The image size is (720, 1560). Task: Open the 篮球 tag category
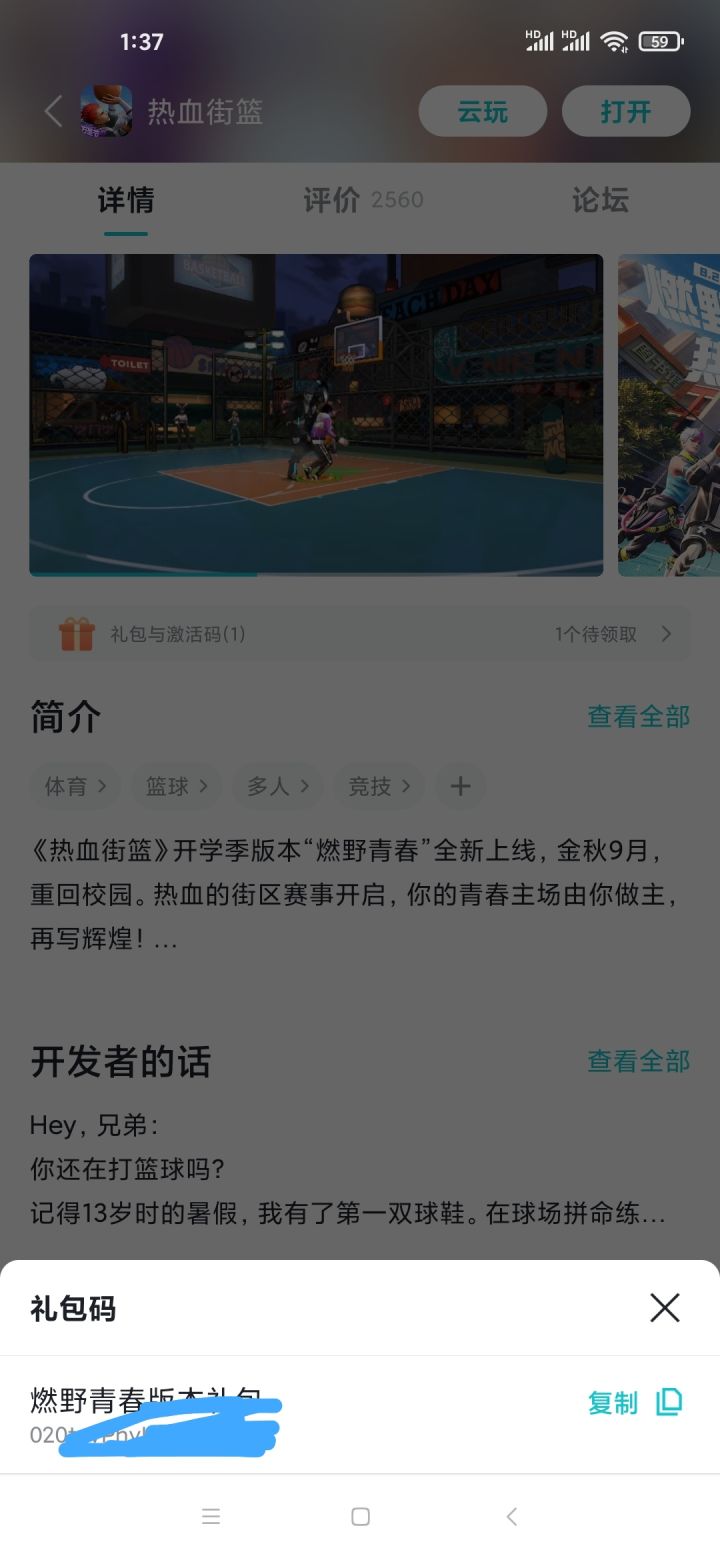pos(175,786)
